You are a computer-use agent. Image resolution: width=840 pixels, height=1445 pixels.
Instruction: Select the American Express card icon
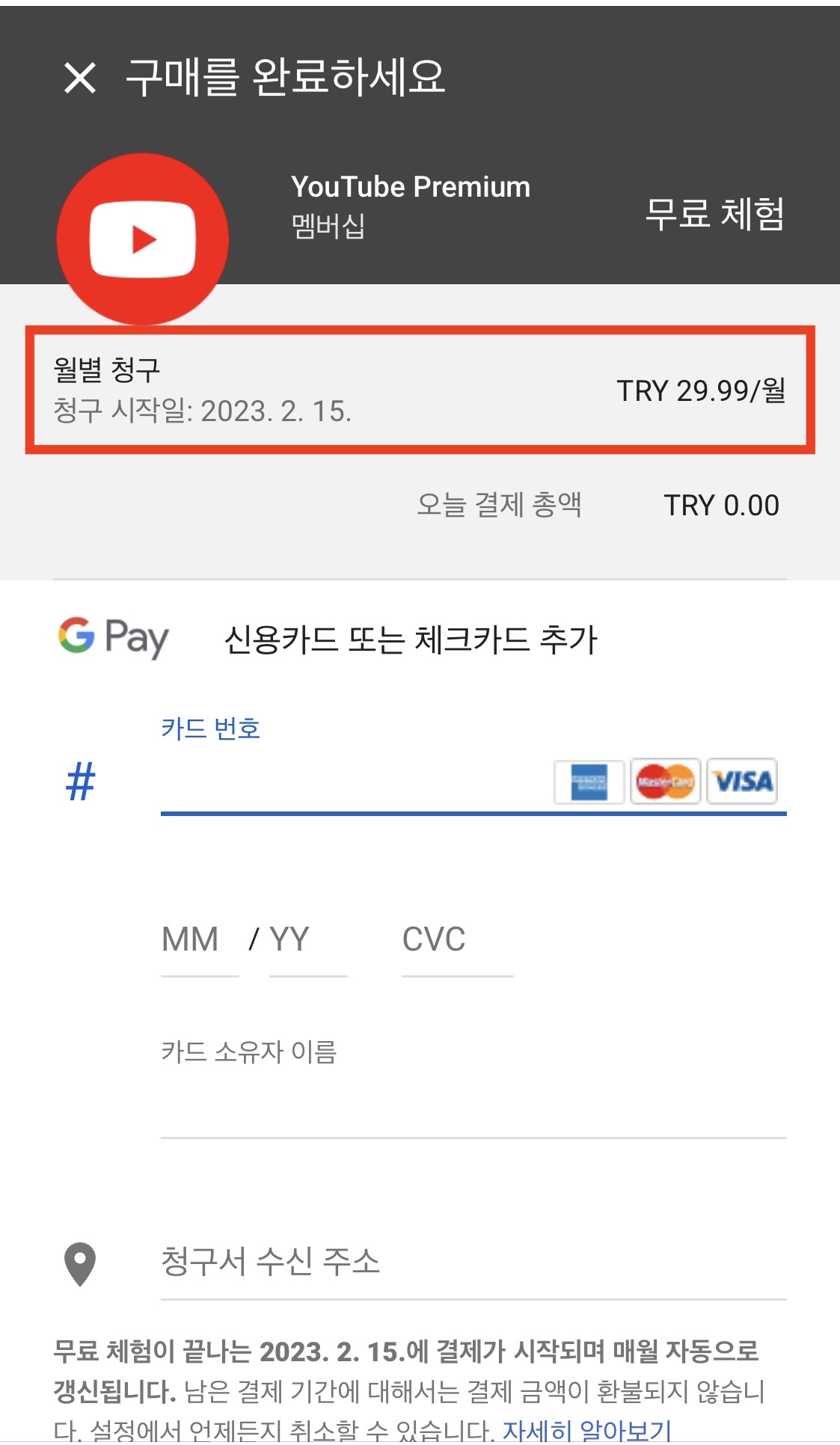[x=589, y=782]
